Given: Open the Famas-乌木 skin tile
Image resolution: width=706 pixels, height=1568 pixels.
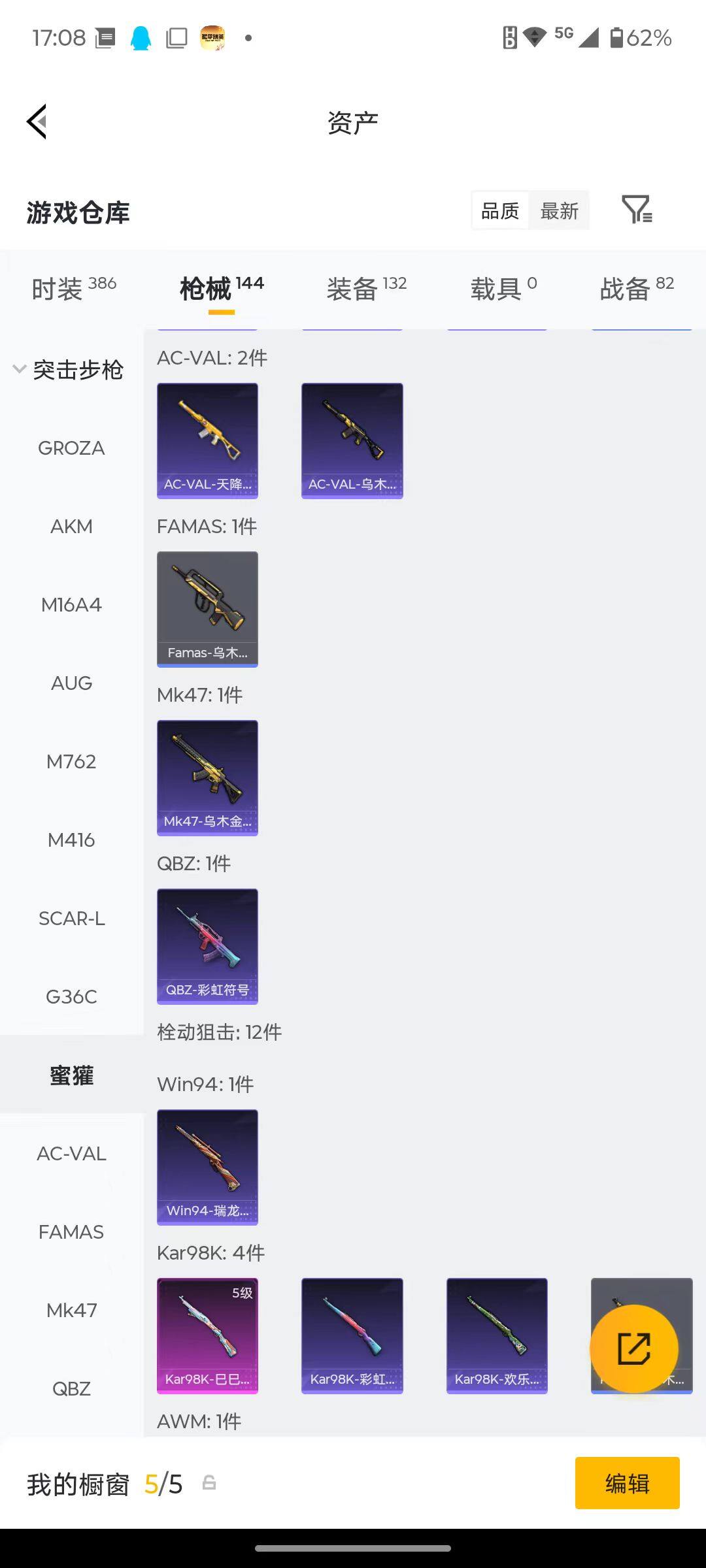Looking at the screenshot, I should tap(207, 610).
